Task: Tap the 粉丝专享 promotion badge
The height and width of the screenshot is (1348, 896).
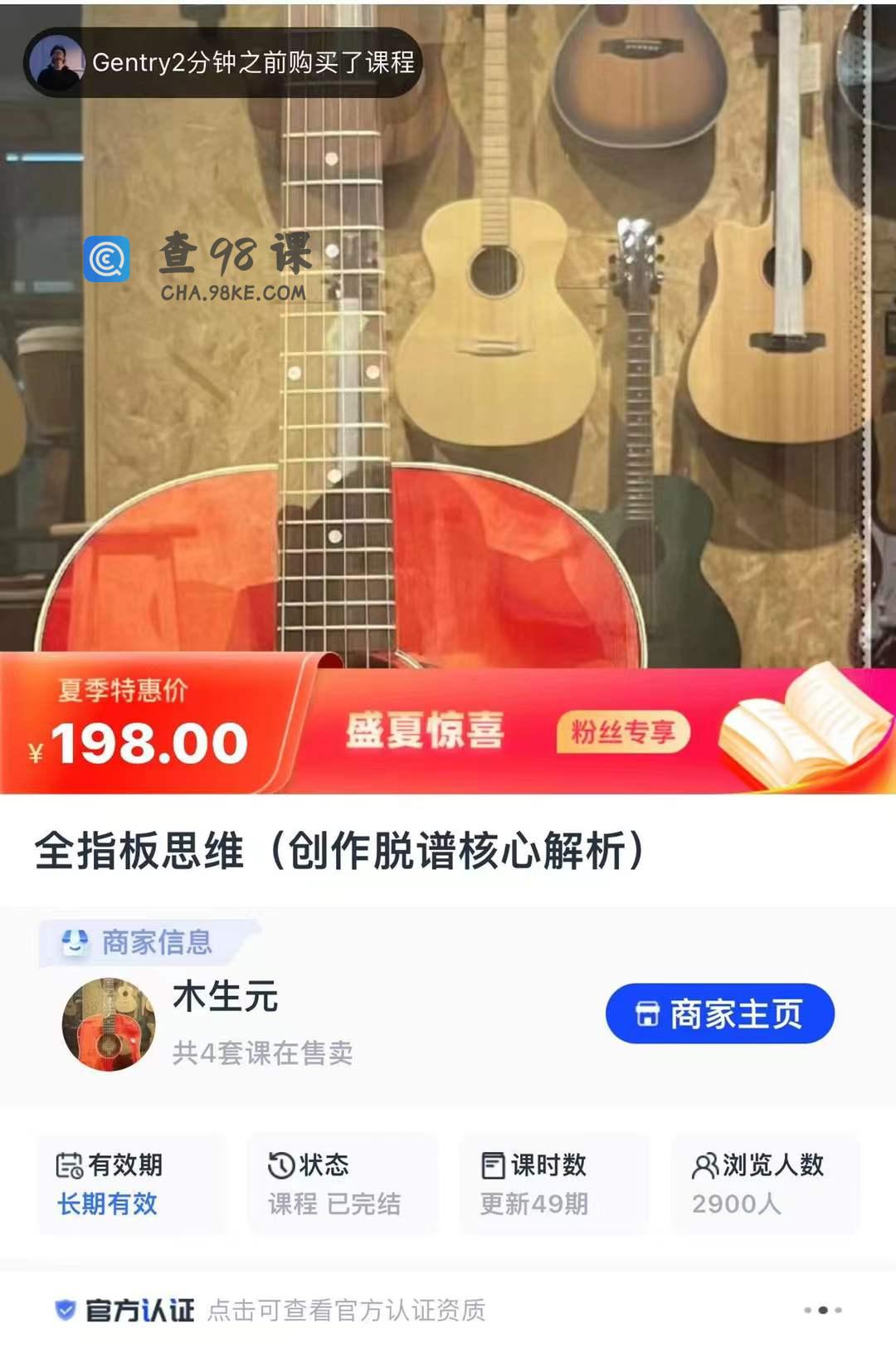Action: [x=622, y=732]
